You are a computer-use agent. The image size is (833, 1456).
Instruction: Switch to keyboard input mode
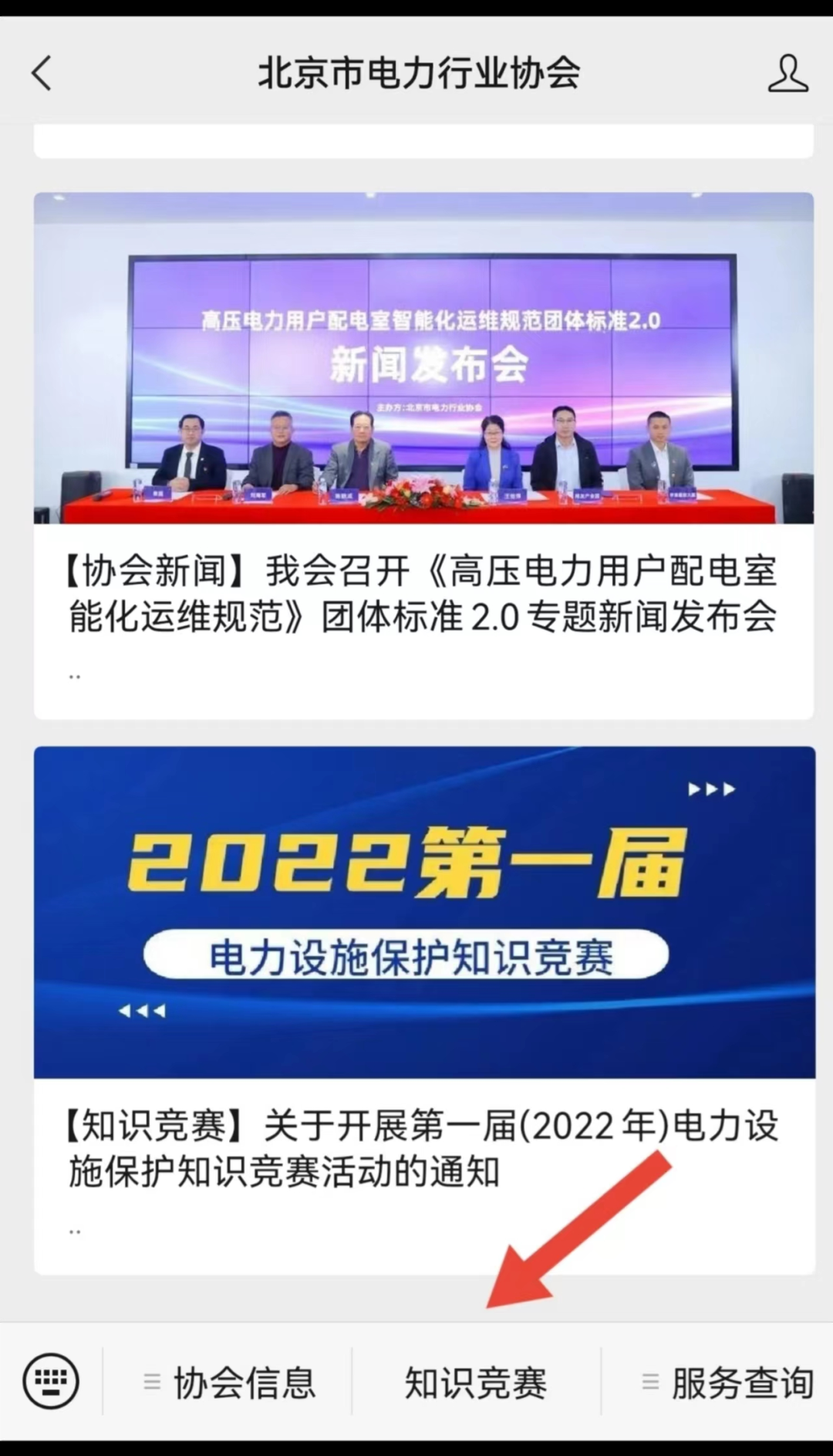(51, 1381)
